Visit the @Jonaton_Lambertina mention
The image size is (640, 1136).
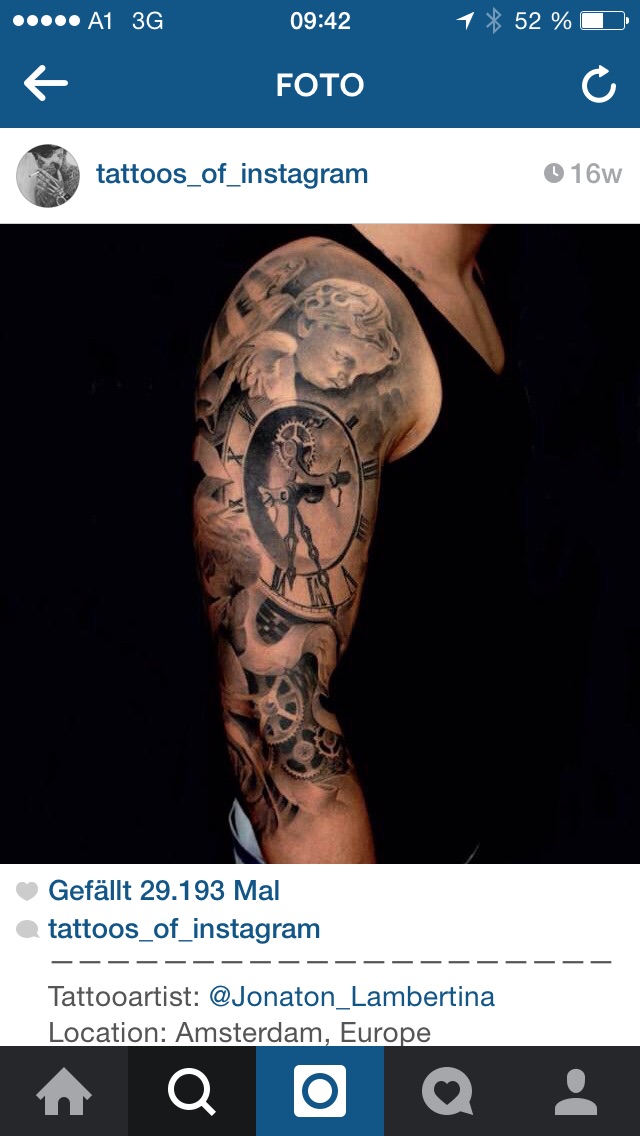coord(352,996)
